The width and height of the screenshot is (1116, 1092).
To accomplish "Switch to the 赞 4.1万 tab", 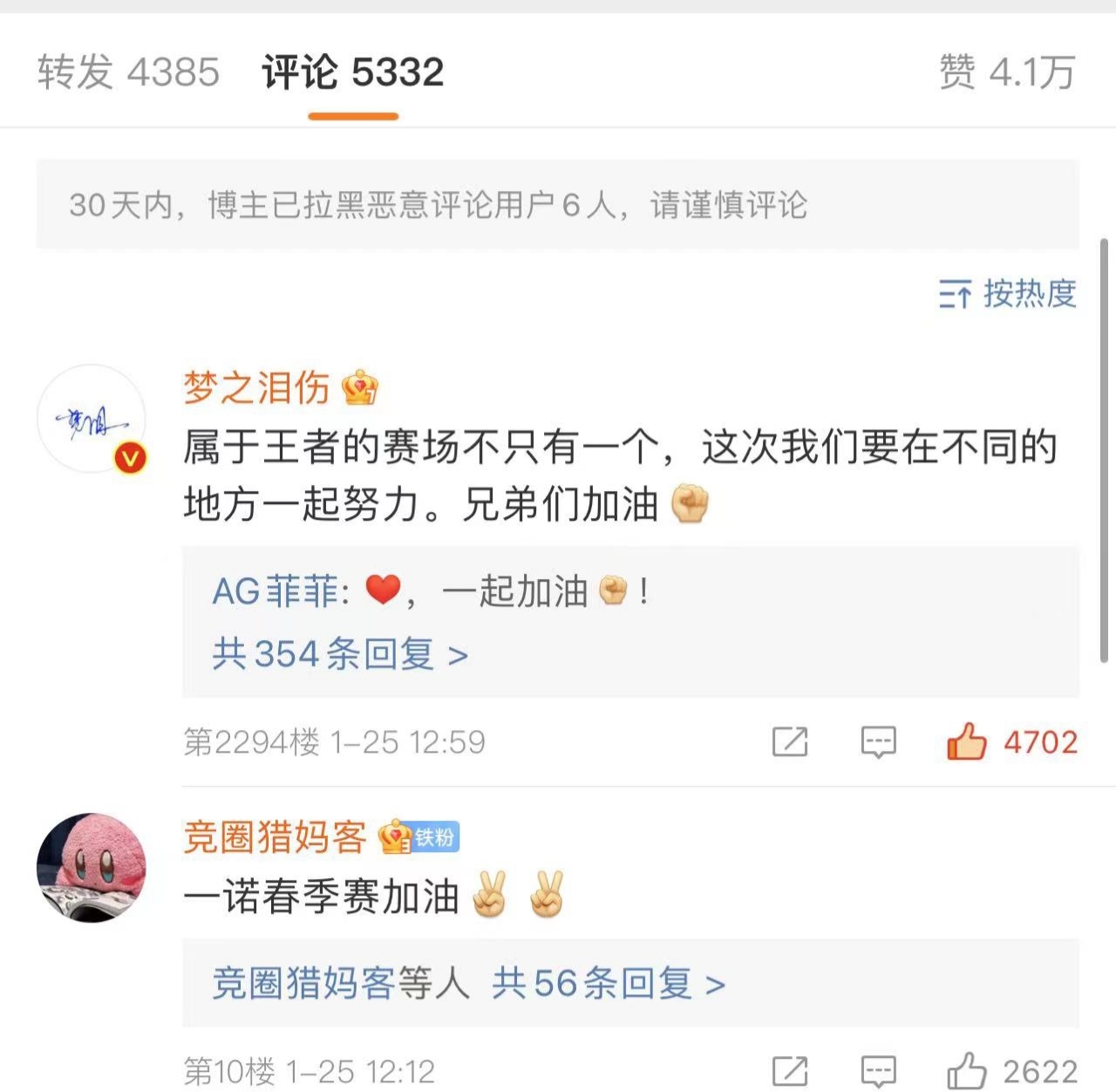I will tap(1007, 72).
